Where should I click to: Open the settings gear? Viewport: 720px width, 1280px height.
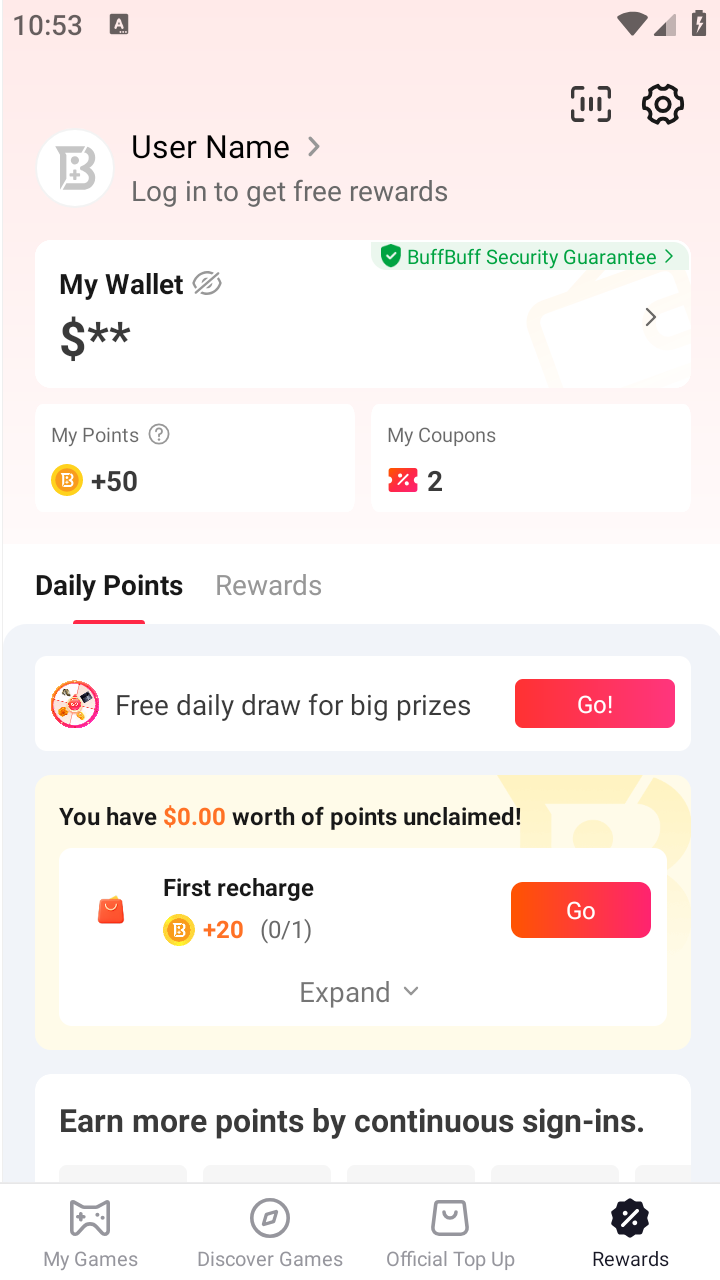pos(662,104)
